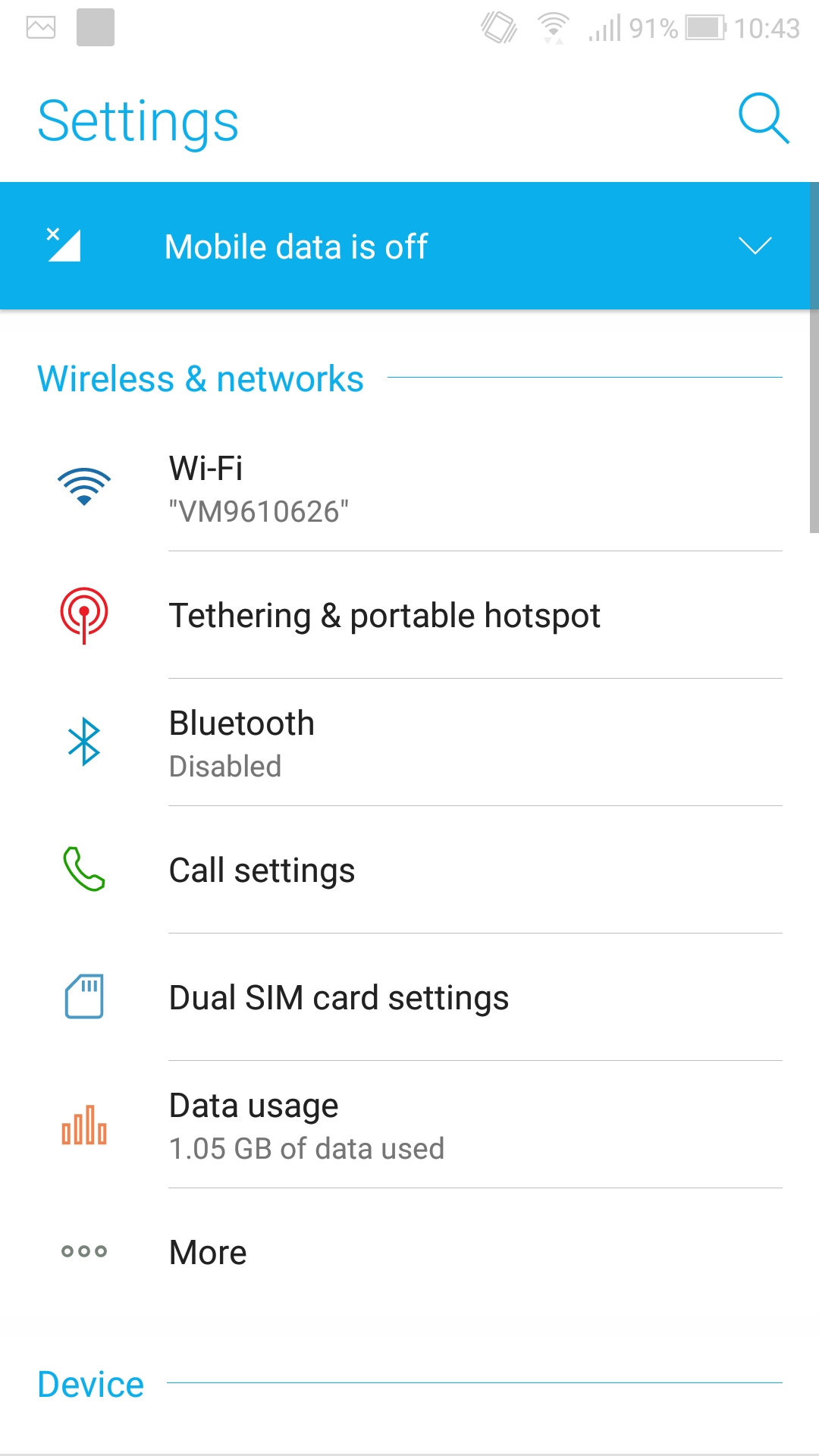Go to Call settings
The height and width of the screenshot is (1456, 819).
(409, 871)
